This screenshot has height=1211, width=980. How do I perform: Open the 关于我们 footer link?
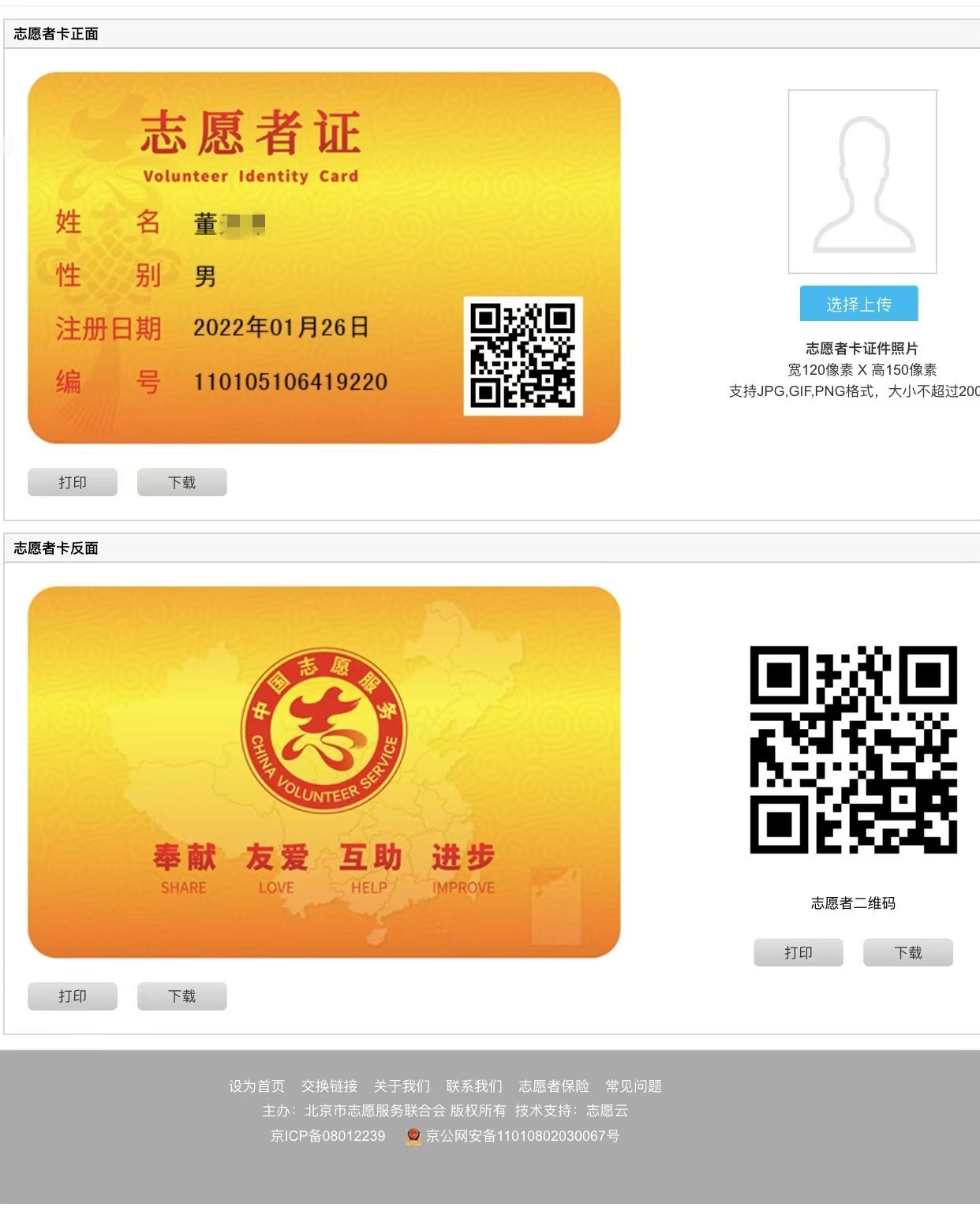pyautogui.click(x=402, y=1086)
